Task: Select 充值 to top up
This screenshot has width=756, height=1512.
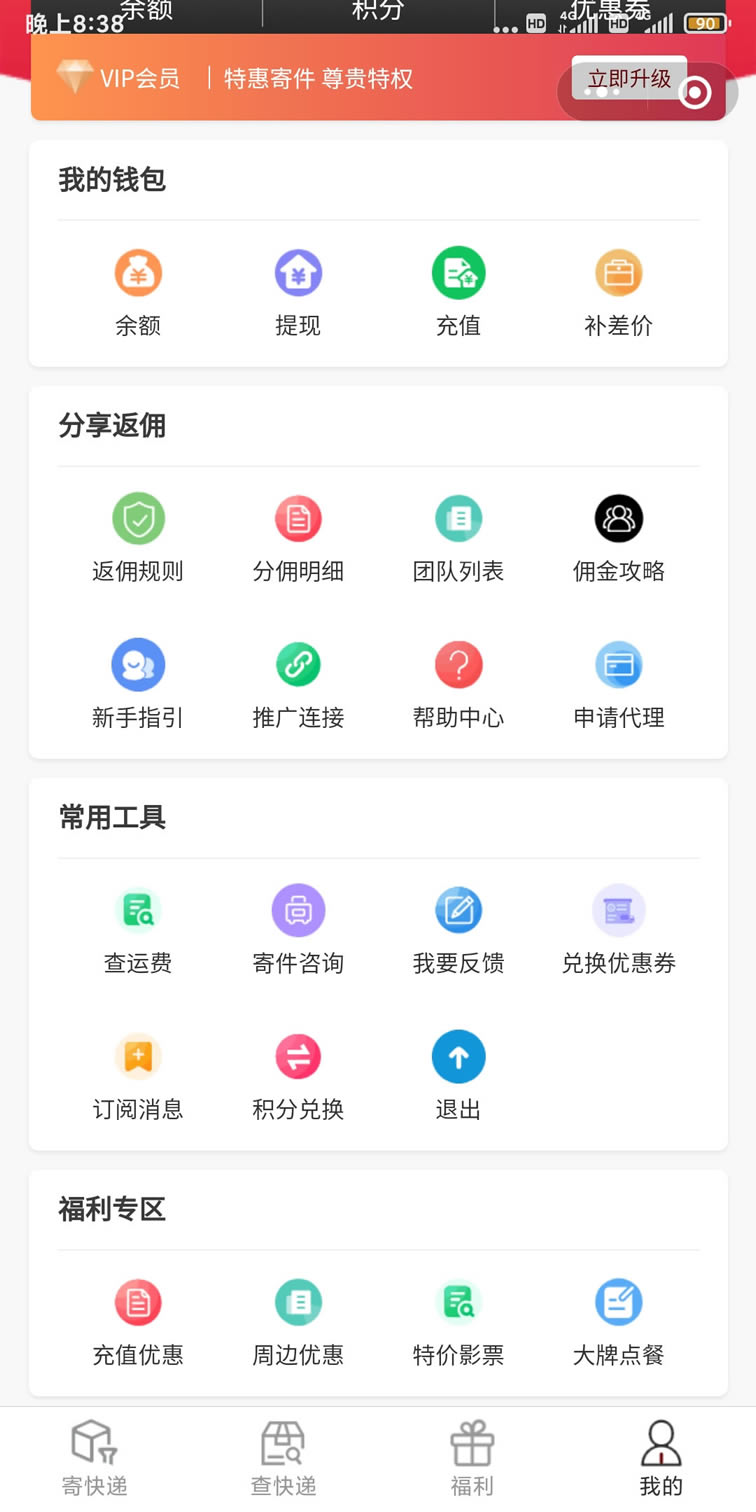Action: click(459, 294)
